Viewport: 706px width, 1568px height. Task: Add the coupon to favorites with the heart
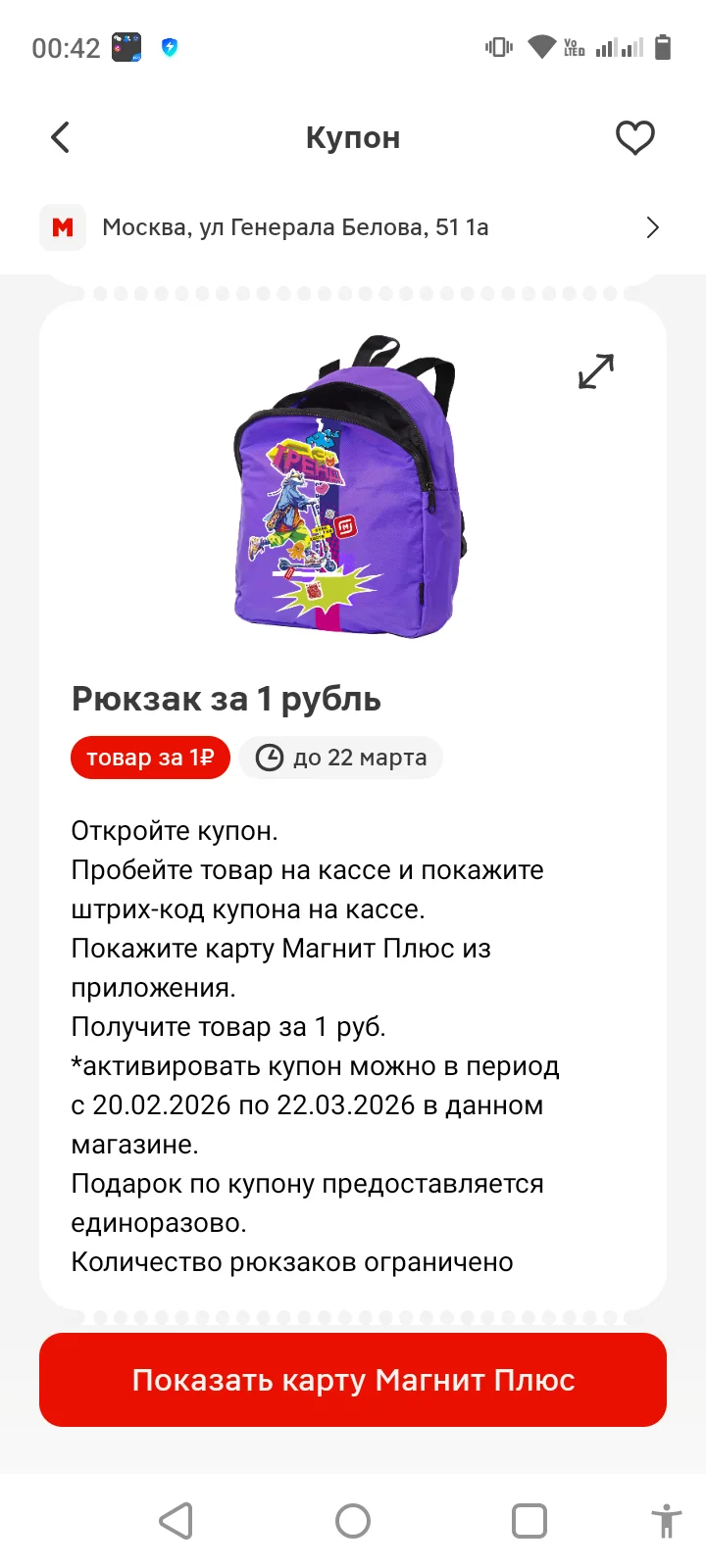[x=634, y=137]
